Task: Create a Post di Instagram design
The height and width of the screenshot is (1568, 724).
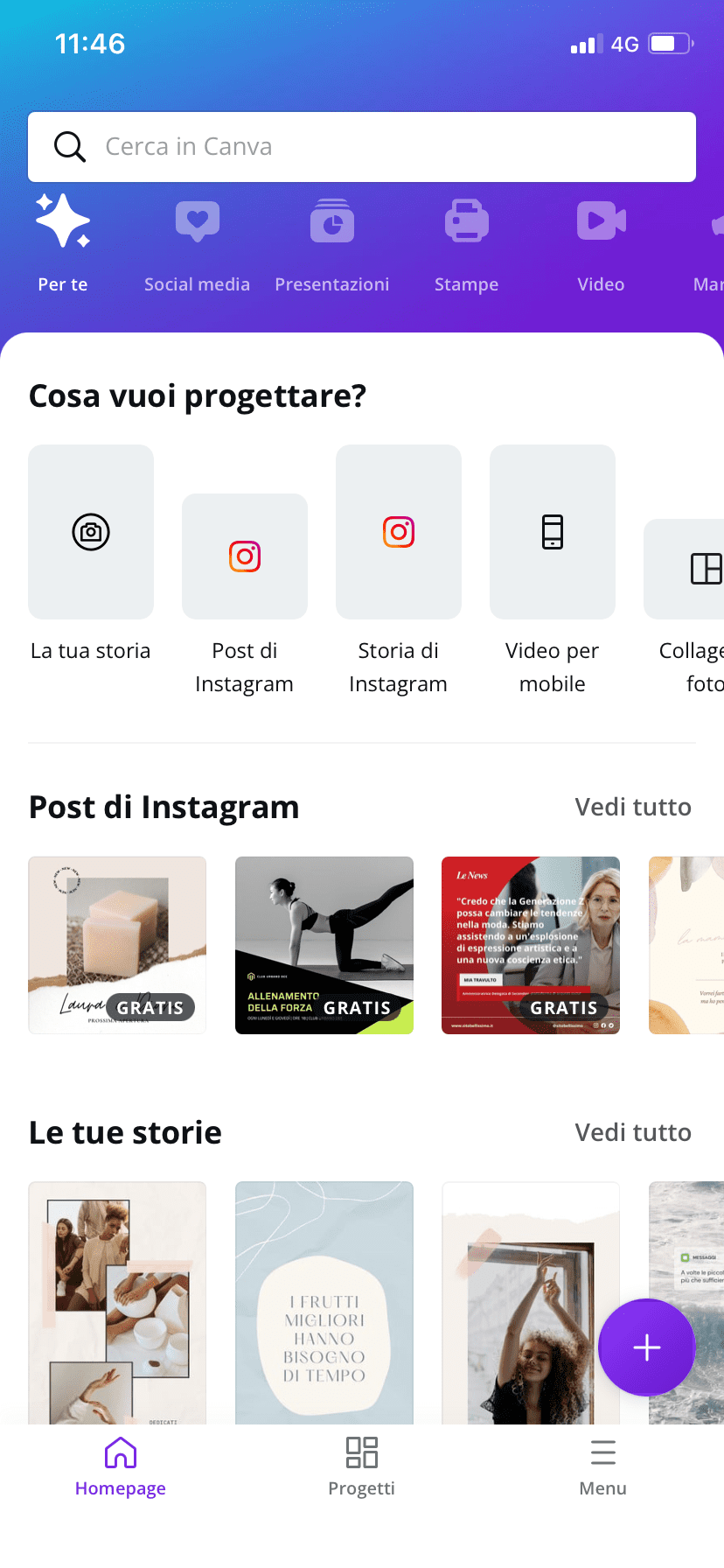Action: click(245, 556)
